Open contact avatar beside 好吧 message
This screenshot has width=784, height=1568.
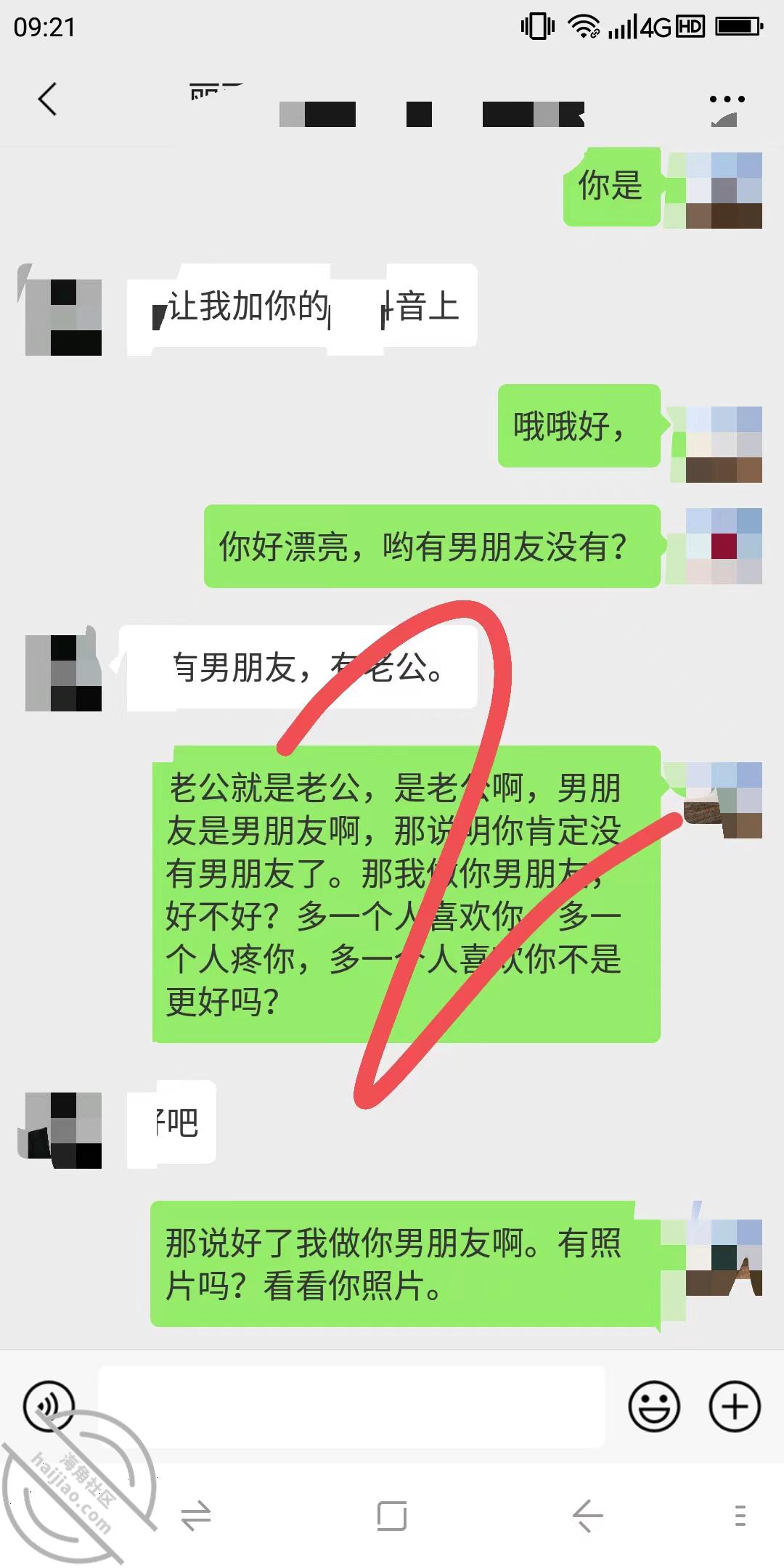click(x=63, y=1130)
